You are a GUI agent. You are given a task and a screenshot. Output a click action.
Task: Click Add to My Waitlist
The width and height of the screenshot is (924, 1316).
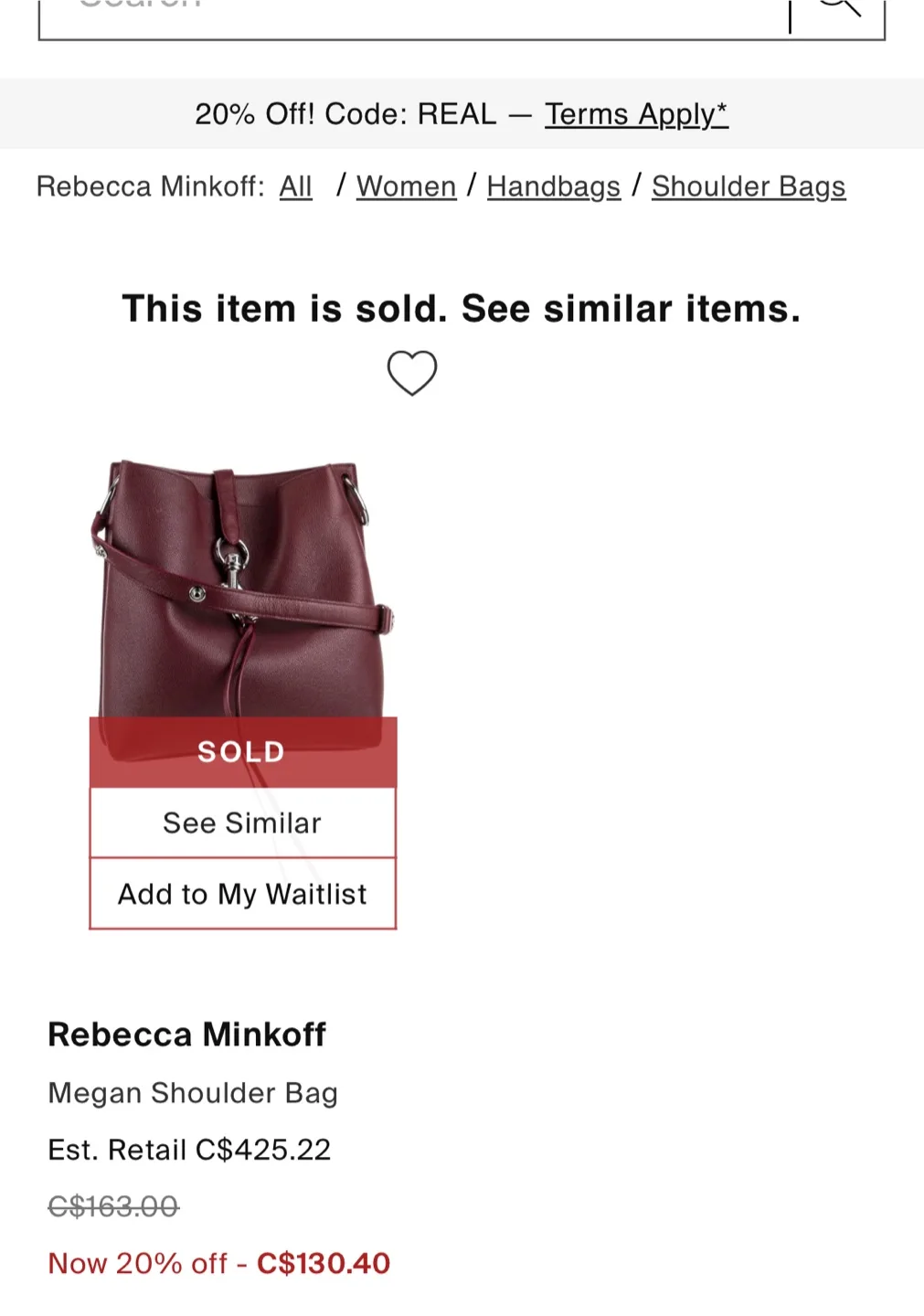click(242, 894)
